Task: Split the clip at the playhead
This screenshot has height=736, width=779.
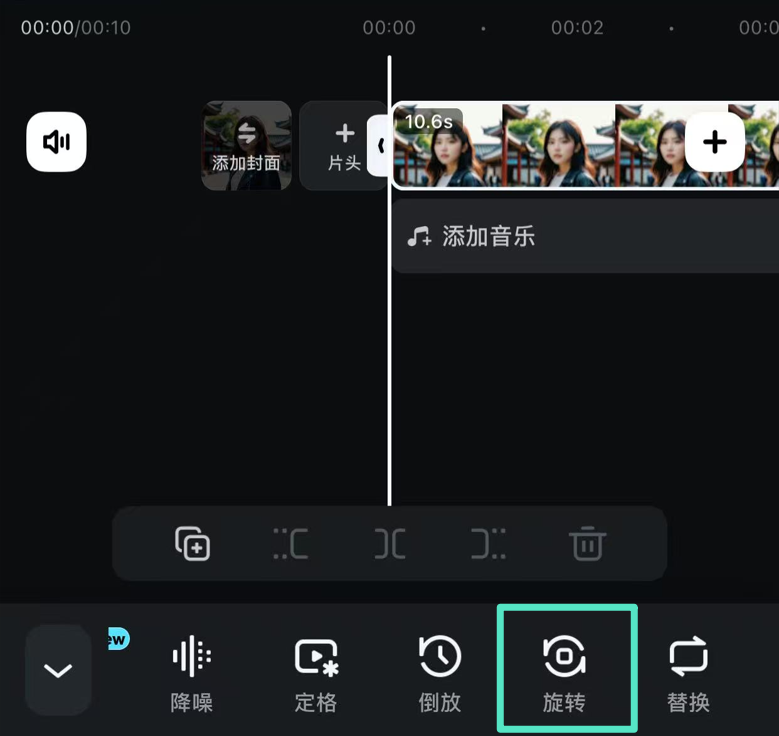Action: coord(390,544)
